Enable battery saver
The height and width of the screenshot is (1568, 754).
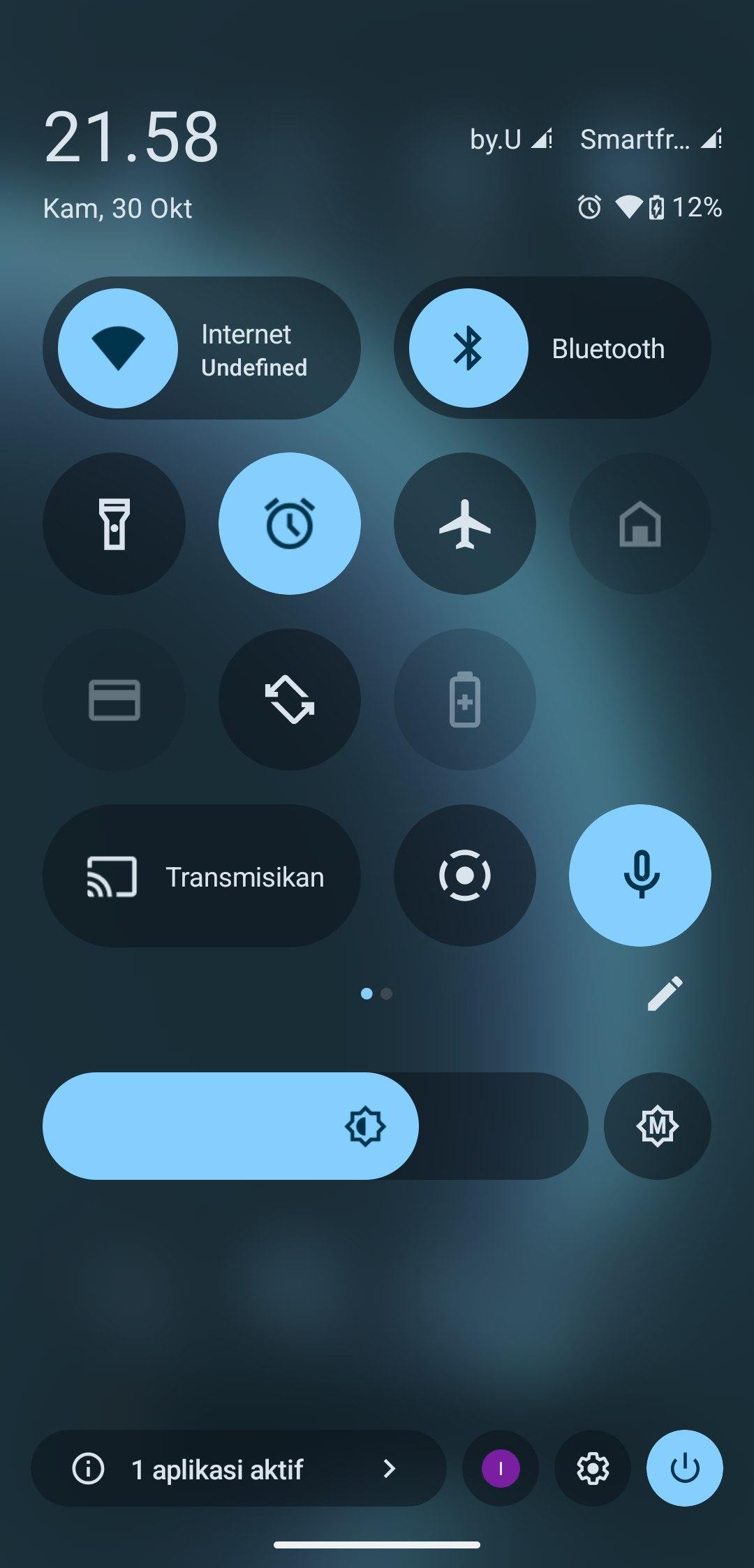coord(465,700)
